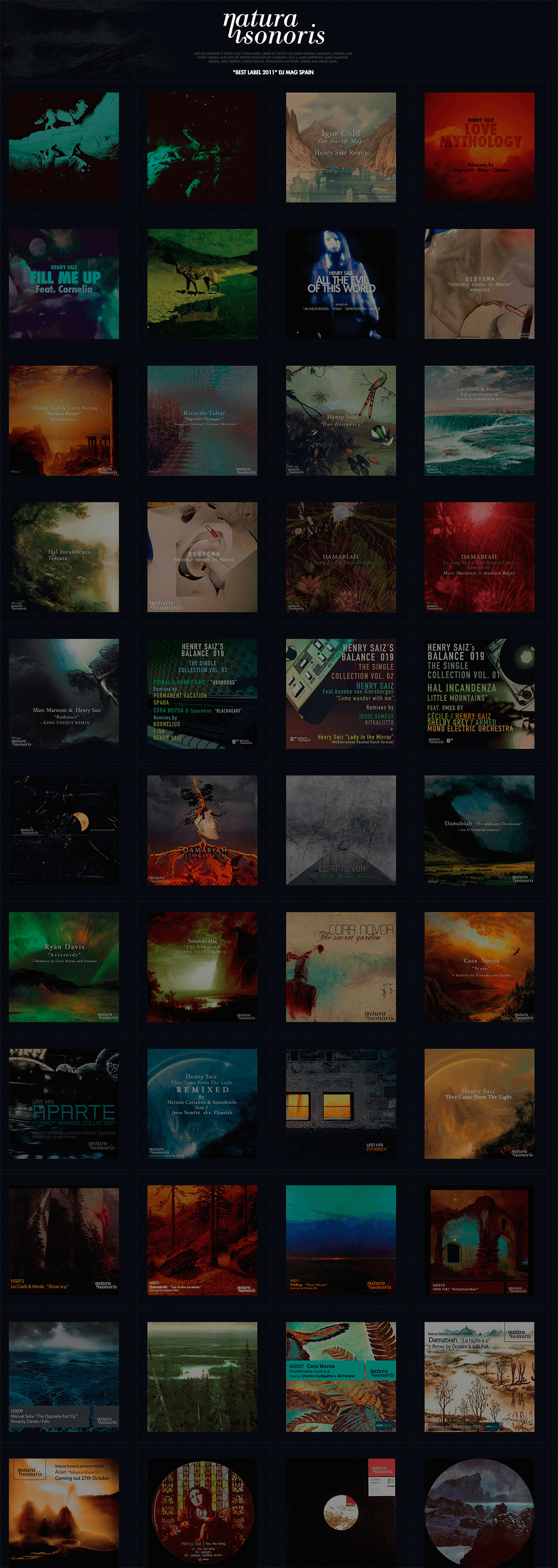Open Damabiah La Hutte e.p release

pos(479,1376)
